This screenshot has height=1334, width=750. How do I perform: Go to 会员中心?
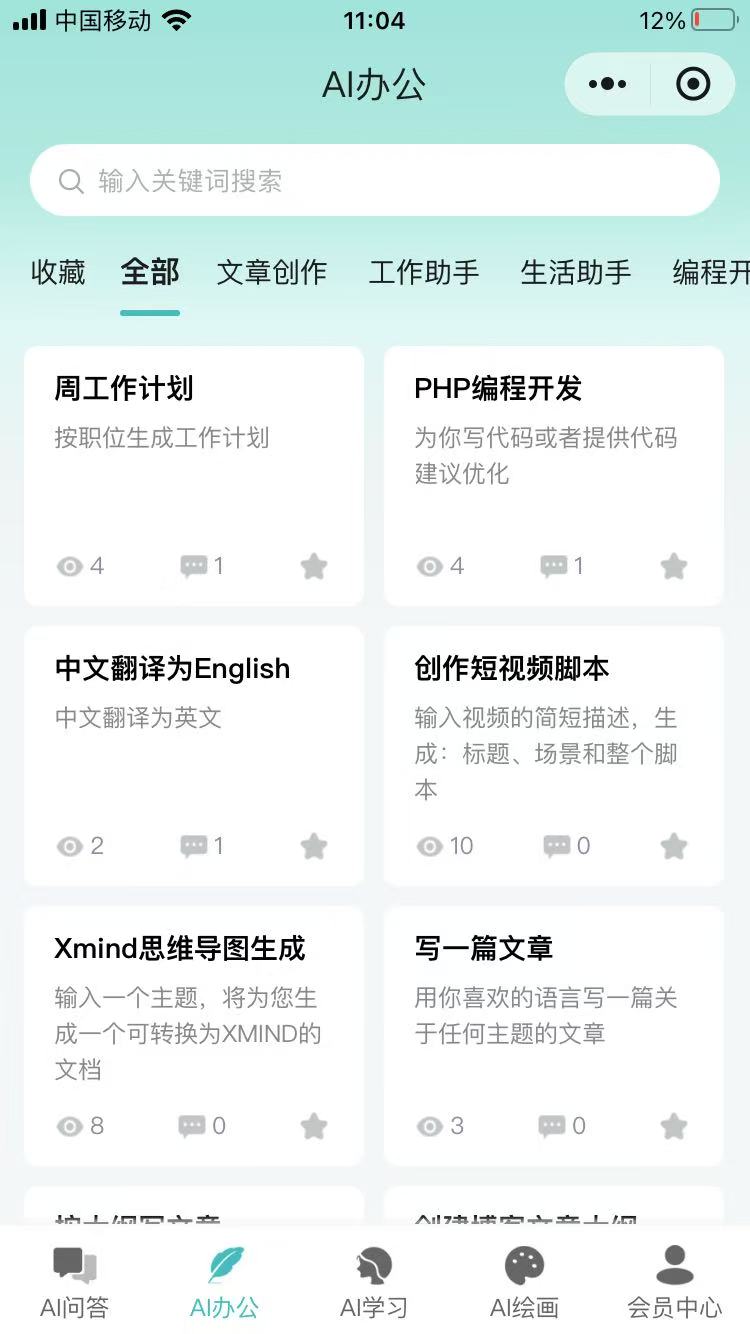click(x=675, y=1282)
